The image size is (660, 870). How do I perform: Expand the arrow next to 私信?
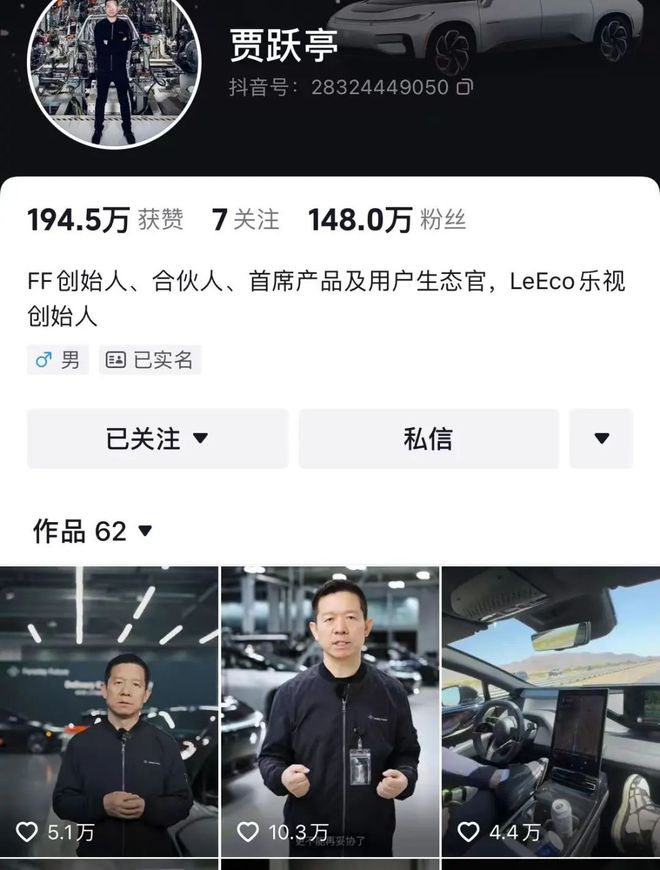[x=601, y=438]
